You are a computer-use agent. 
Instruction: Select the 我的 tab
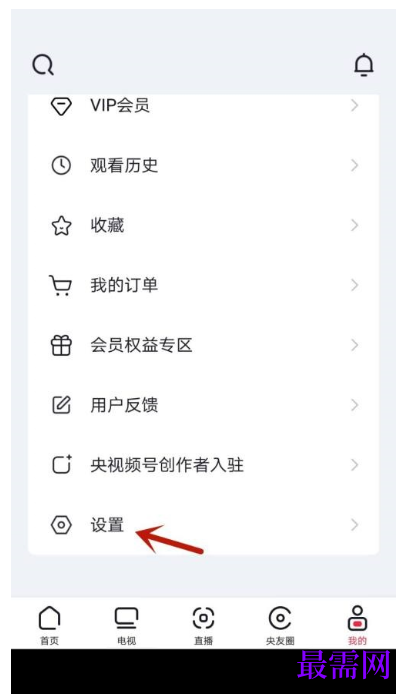[357, 625]
